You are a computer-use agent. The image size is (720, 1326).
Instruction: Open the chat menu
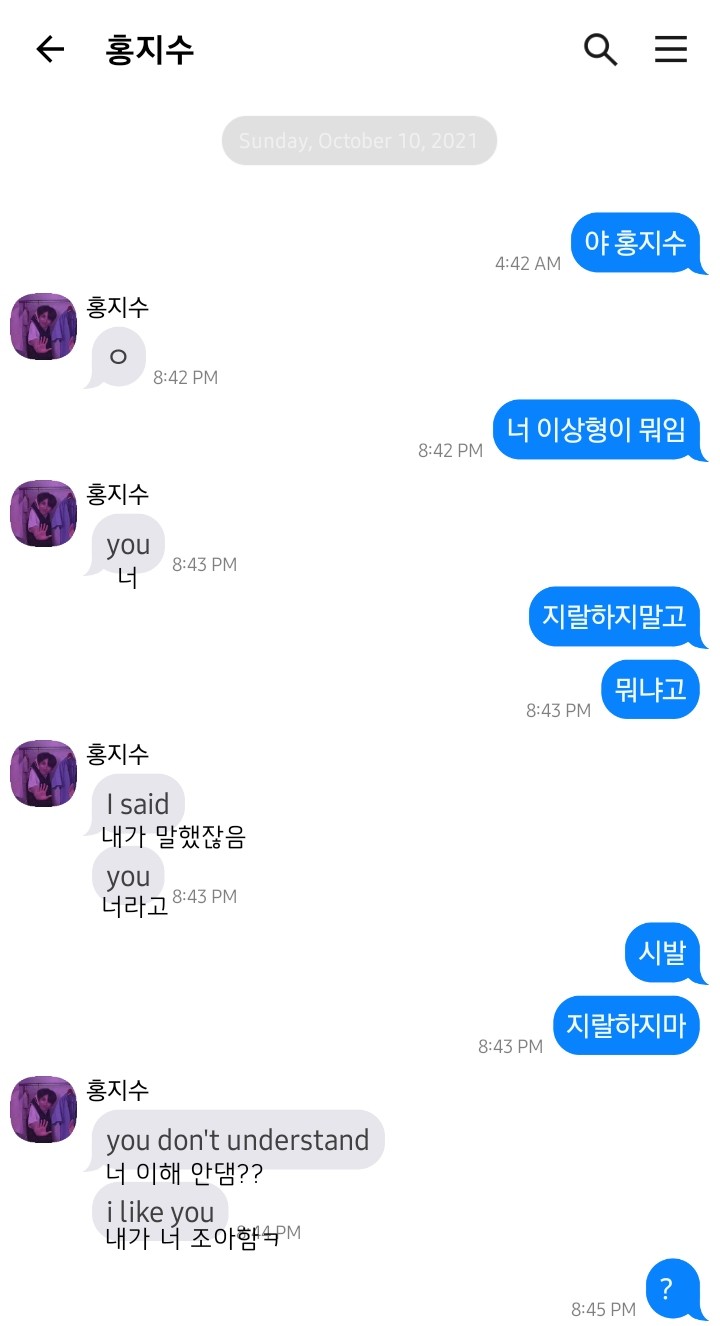[671, 49]
